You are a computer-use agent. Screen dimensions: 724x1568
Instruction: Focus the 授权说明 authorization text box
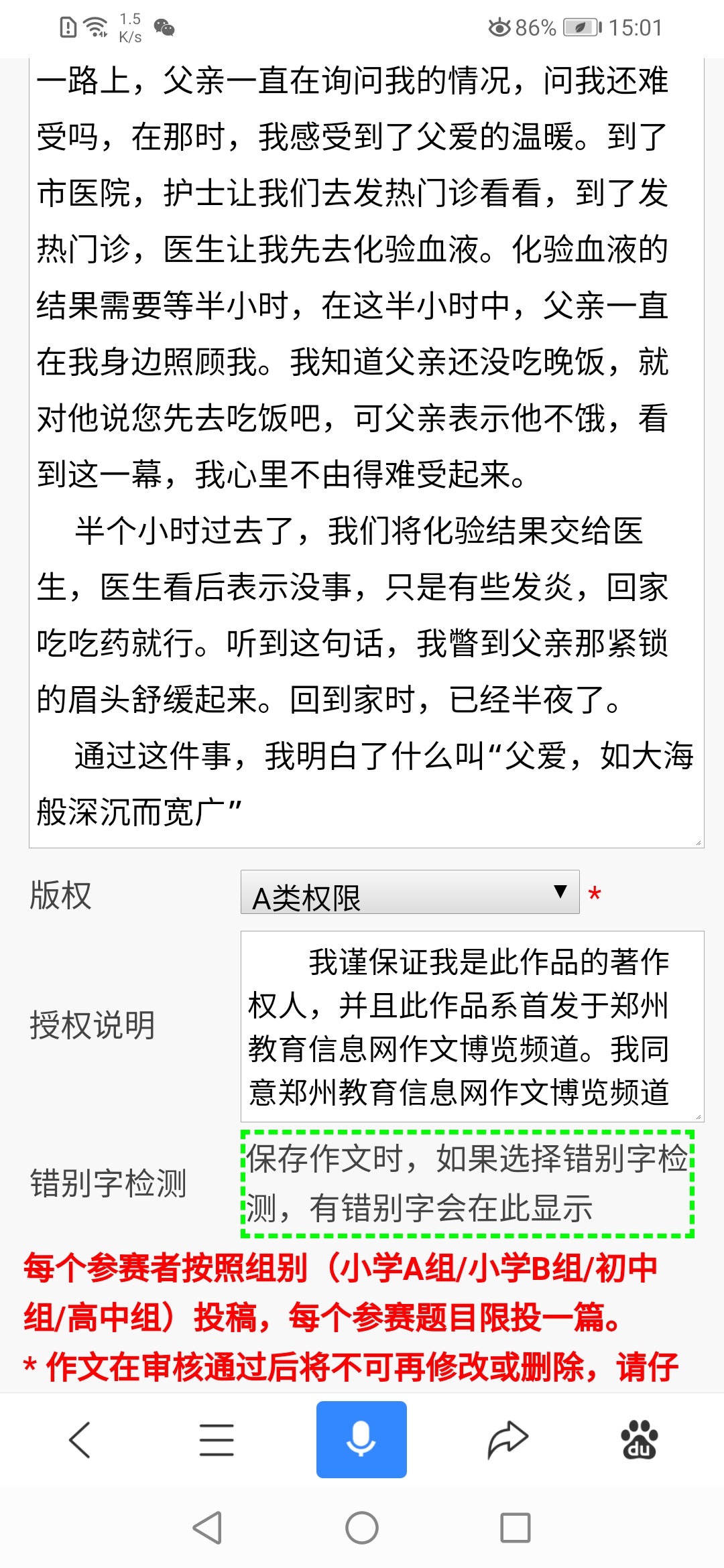point(472,1026)
